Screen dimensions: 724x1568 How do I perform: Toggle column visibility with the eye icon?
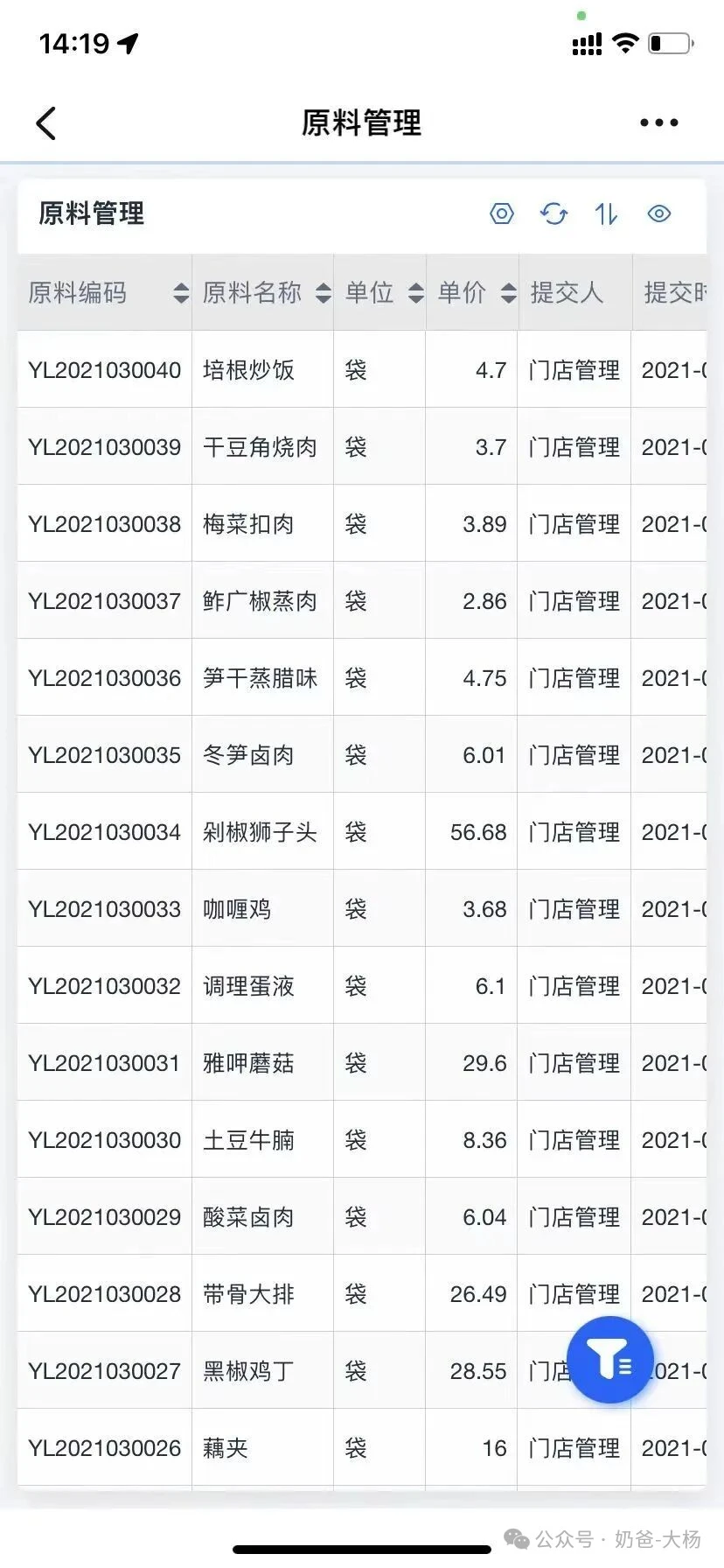tap(659, 213)
